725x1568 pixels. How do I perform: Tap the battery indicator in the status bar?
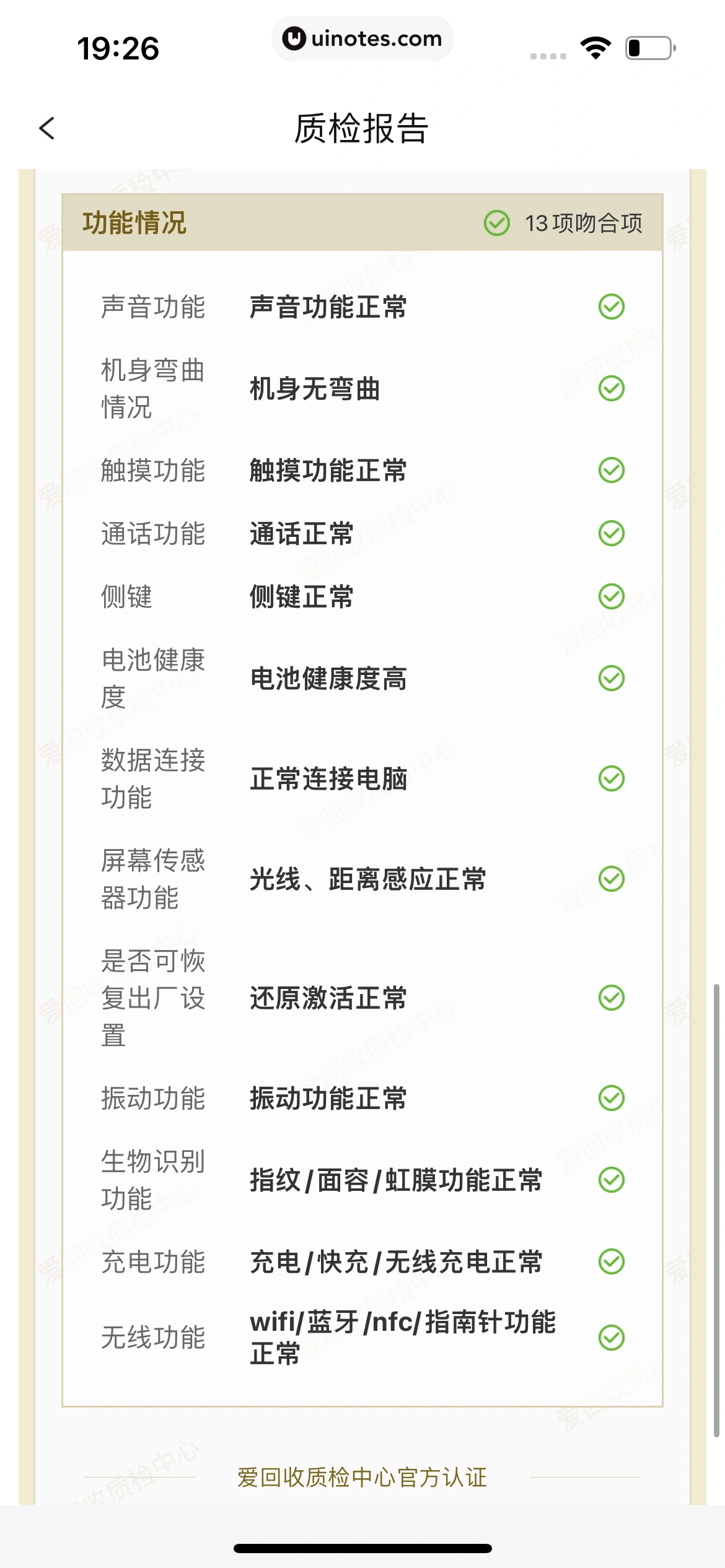[647, 46]
